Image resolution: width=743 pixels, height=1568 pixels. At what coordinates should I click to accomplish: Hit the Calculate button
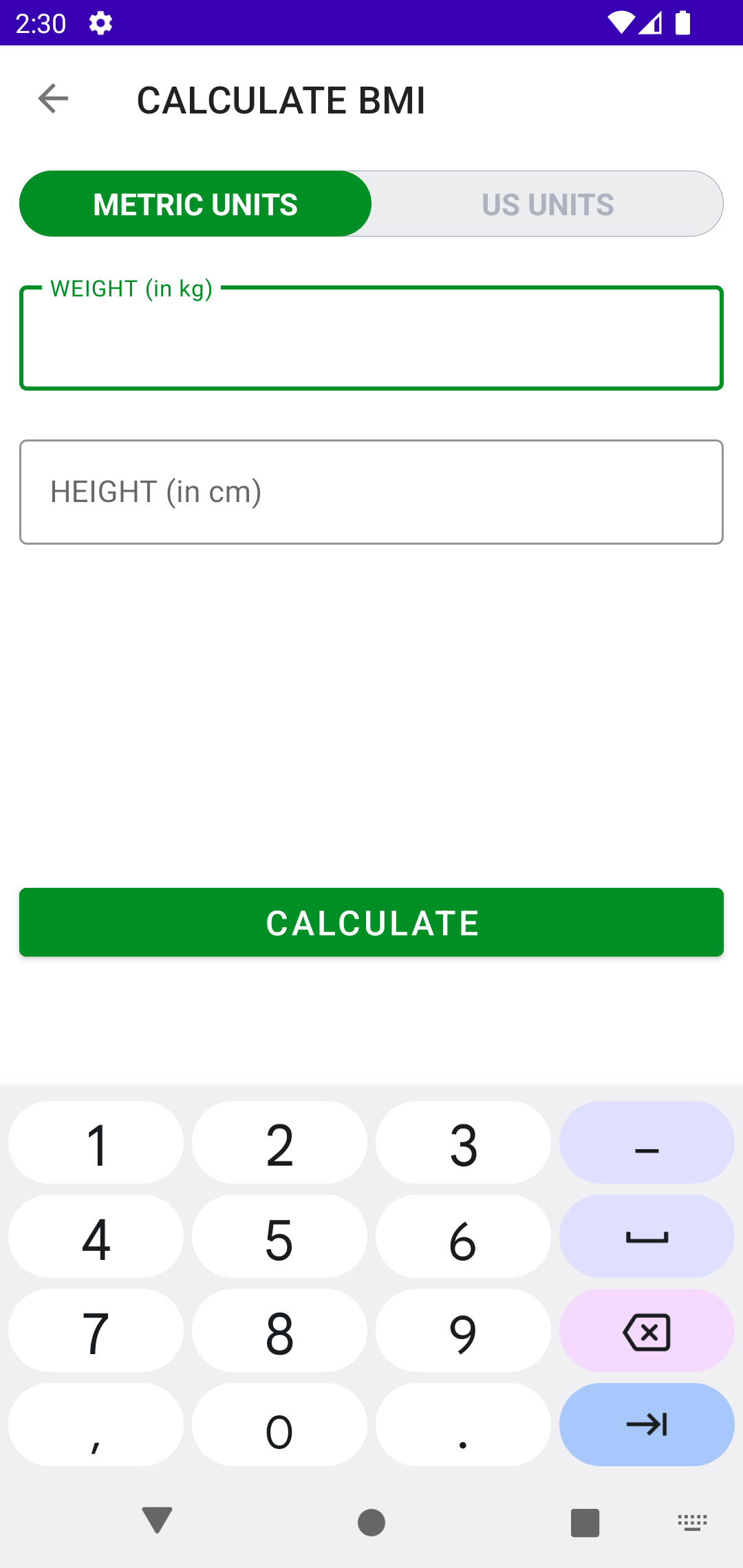click(371, 922)
